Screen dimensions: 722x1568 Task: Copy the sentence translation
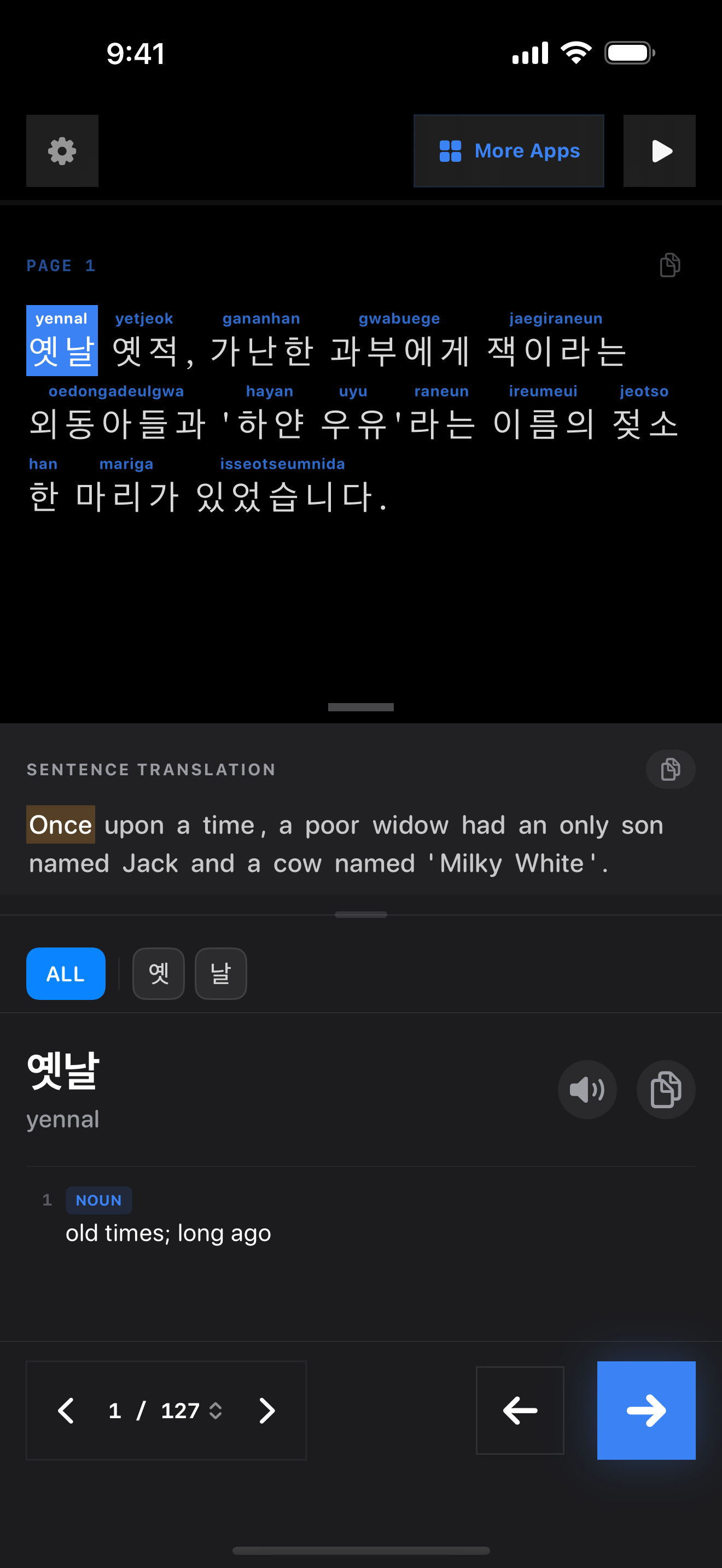click(669, 769)
